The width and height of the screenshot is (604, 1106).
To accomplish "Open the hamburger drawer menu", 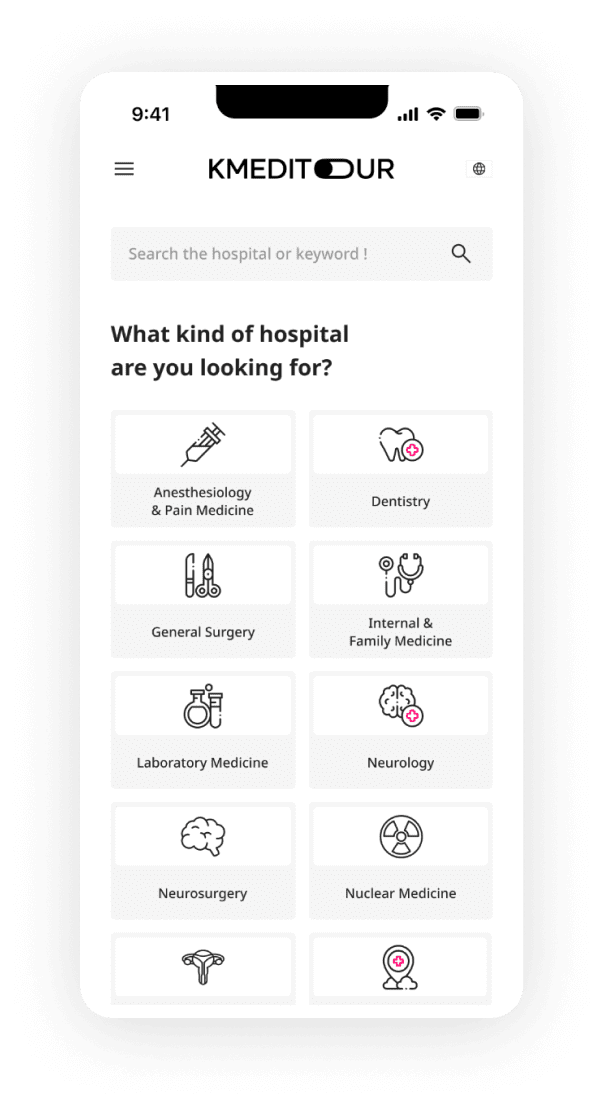I will point(124,170).
